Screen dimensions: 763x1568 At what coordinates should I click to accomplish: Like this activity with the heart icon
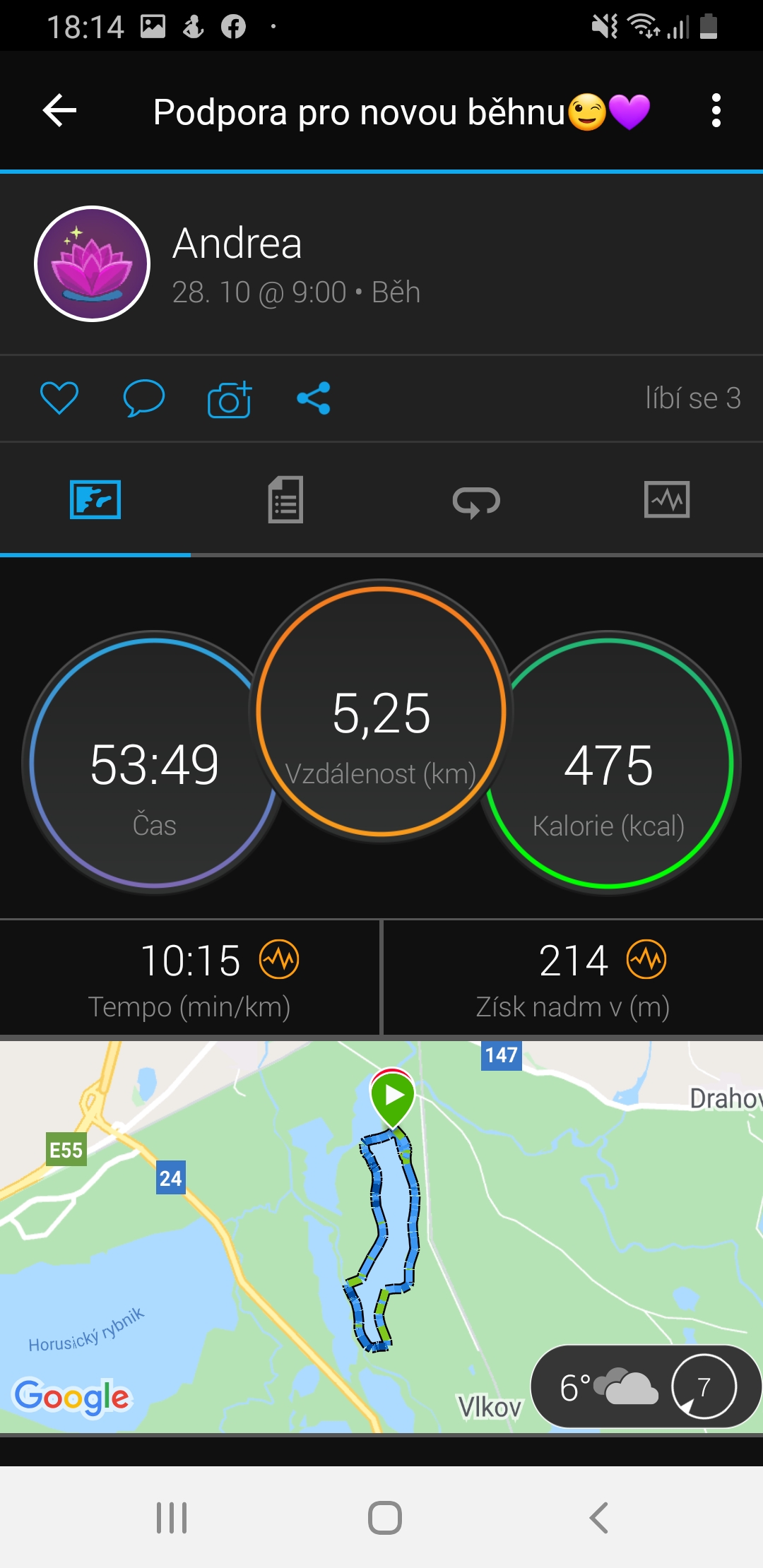pos(59,398)
